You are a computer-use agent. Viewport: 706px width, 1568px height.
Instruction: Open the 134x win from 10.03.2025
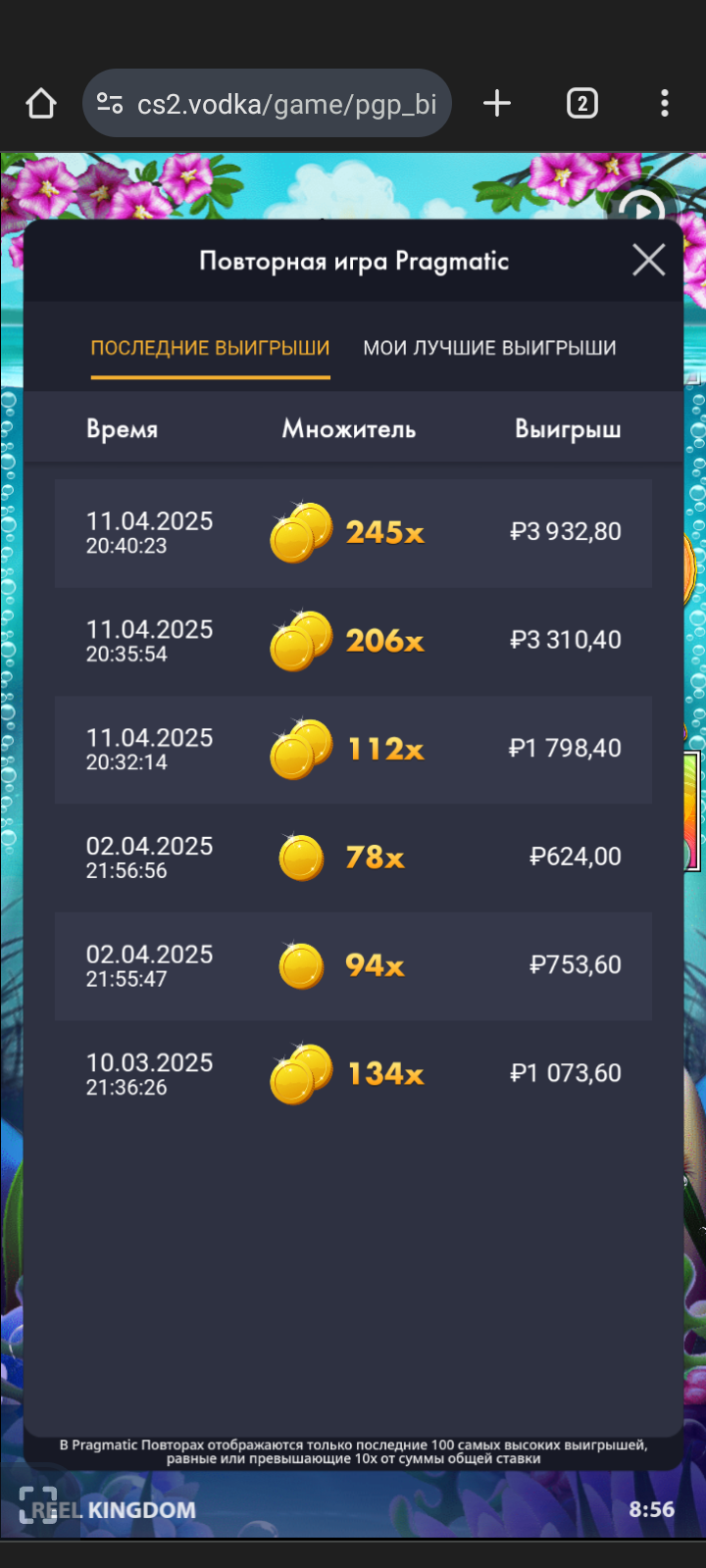[x=353, y=1074]
